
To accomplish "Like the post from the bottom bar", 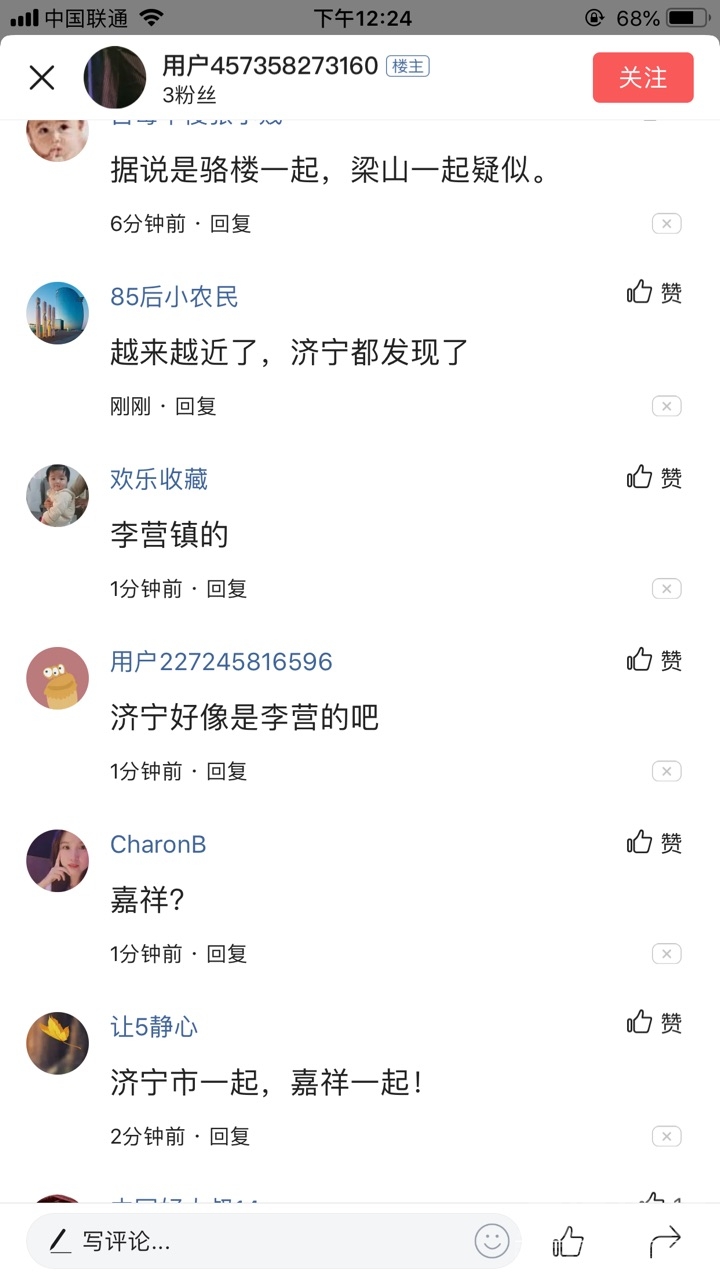I will 568,1242.
